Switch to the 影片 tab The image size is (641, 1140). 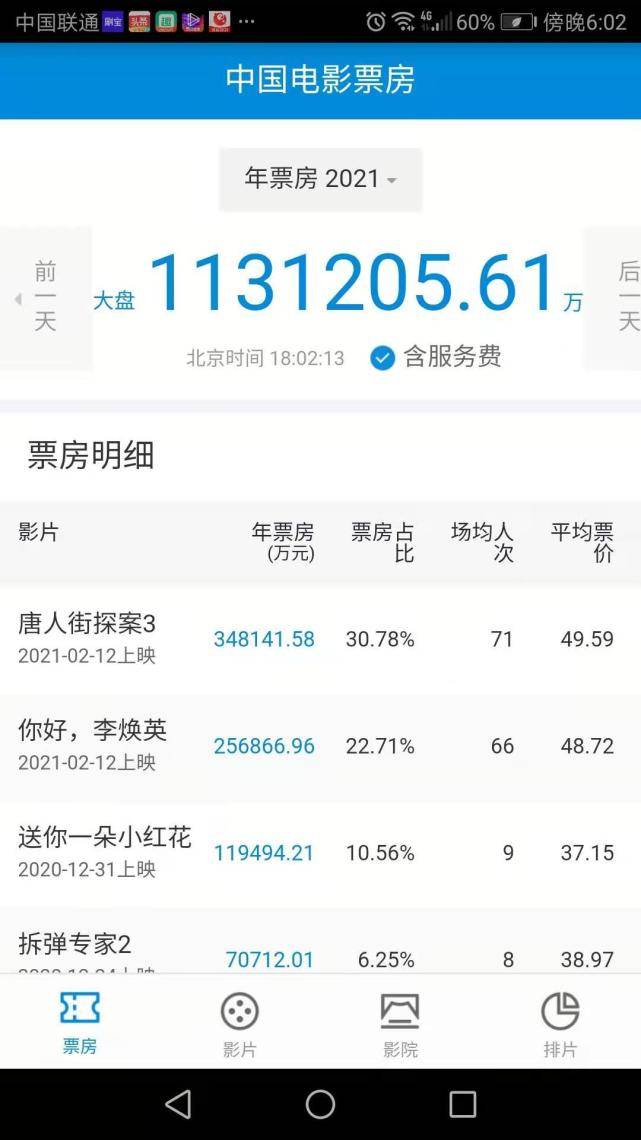pyautogui.click(x=240, y=1023)
